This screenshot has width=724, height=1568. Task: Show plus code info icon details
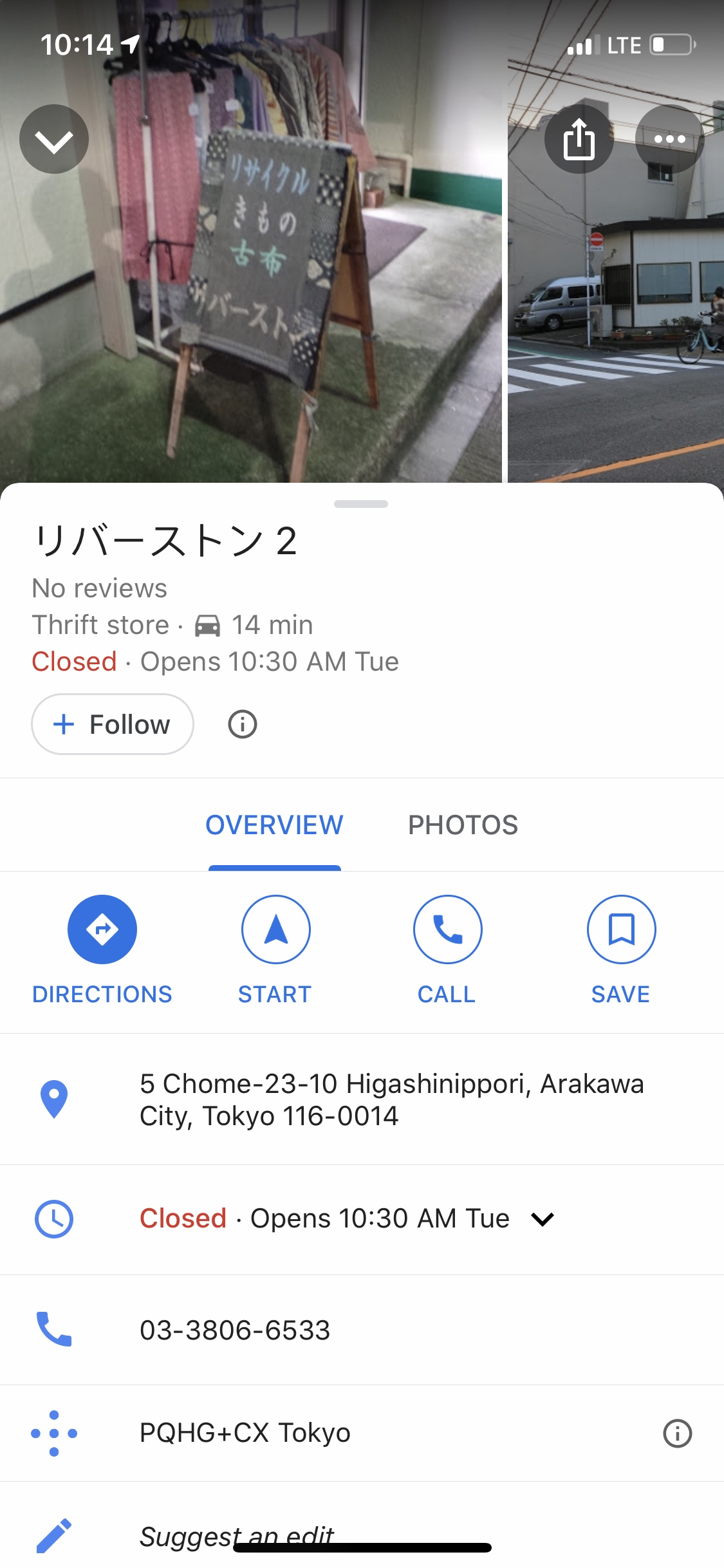pyautogui.click(x=677, y=1433)
